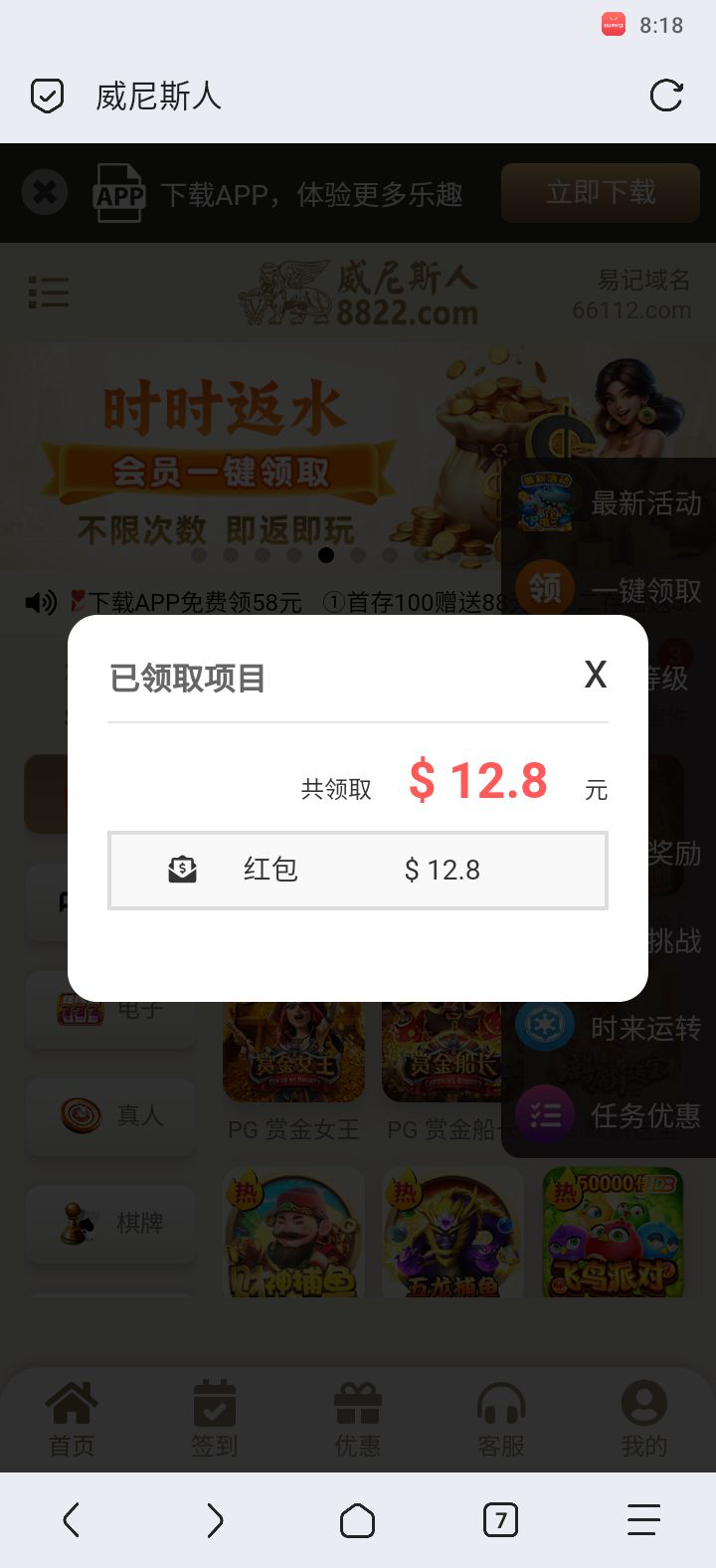Open the tab switcher showing 7 tabs

500,1520
